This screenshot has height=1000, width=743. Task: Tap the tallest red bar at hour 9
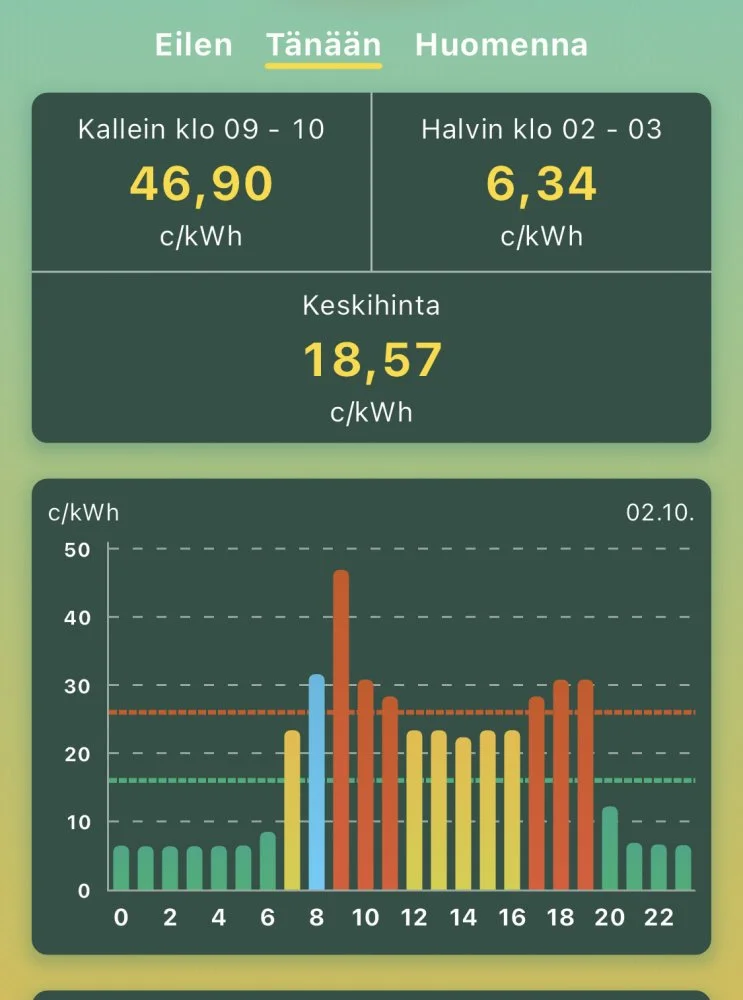pos(341,730)
